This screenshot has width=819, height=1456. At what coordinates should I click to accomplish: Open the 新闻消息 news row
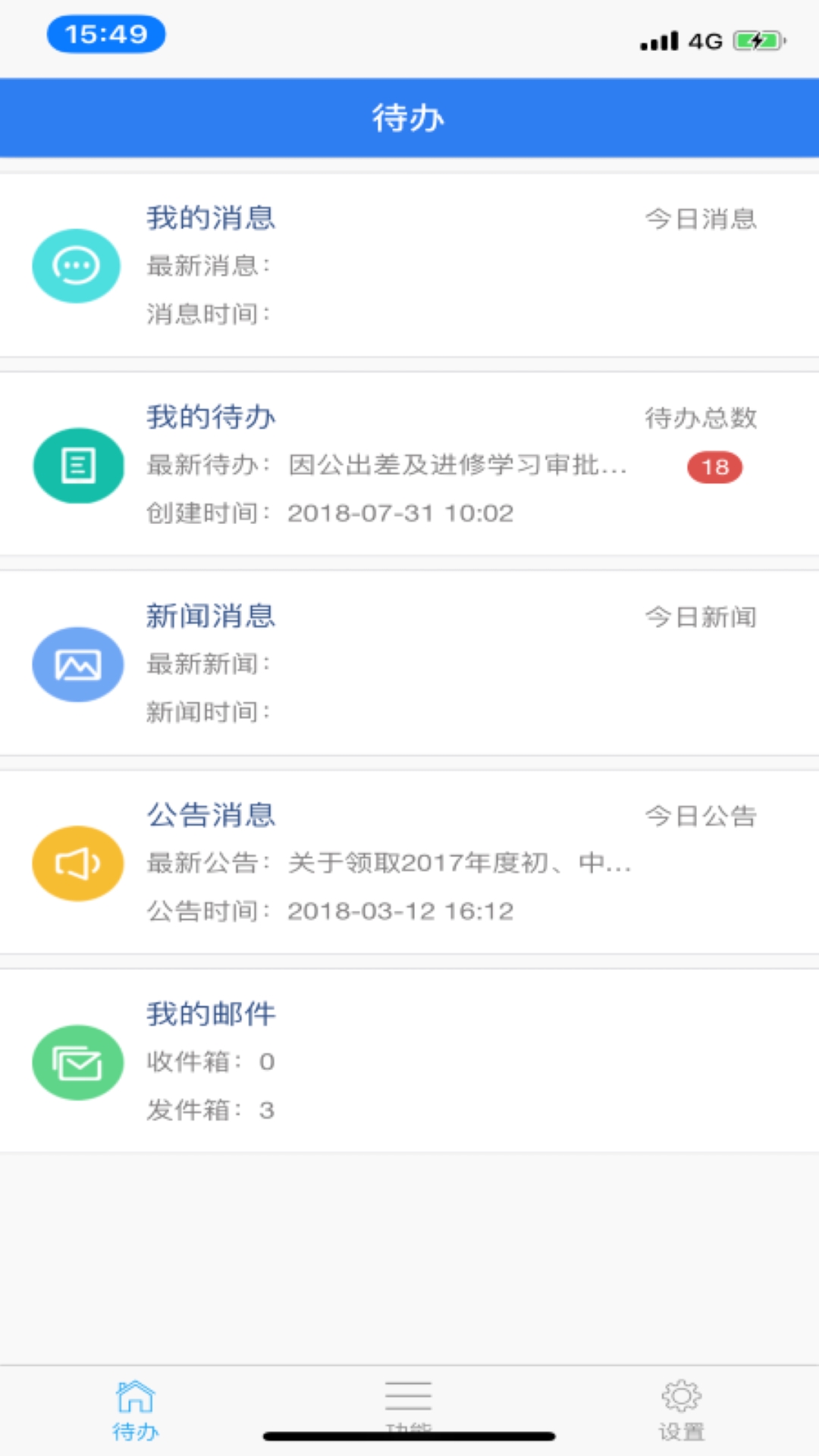point(409,663)
